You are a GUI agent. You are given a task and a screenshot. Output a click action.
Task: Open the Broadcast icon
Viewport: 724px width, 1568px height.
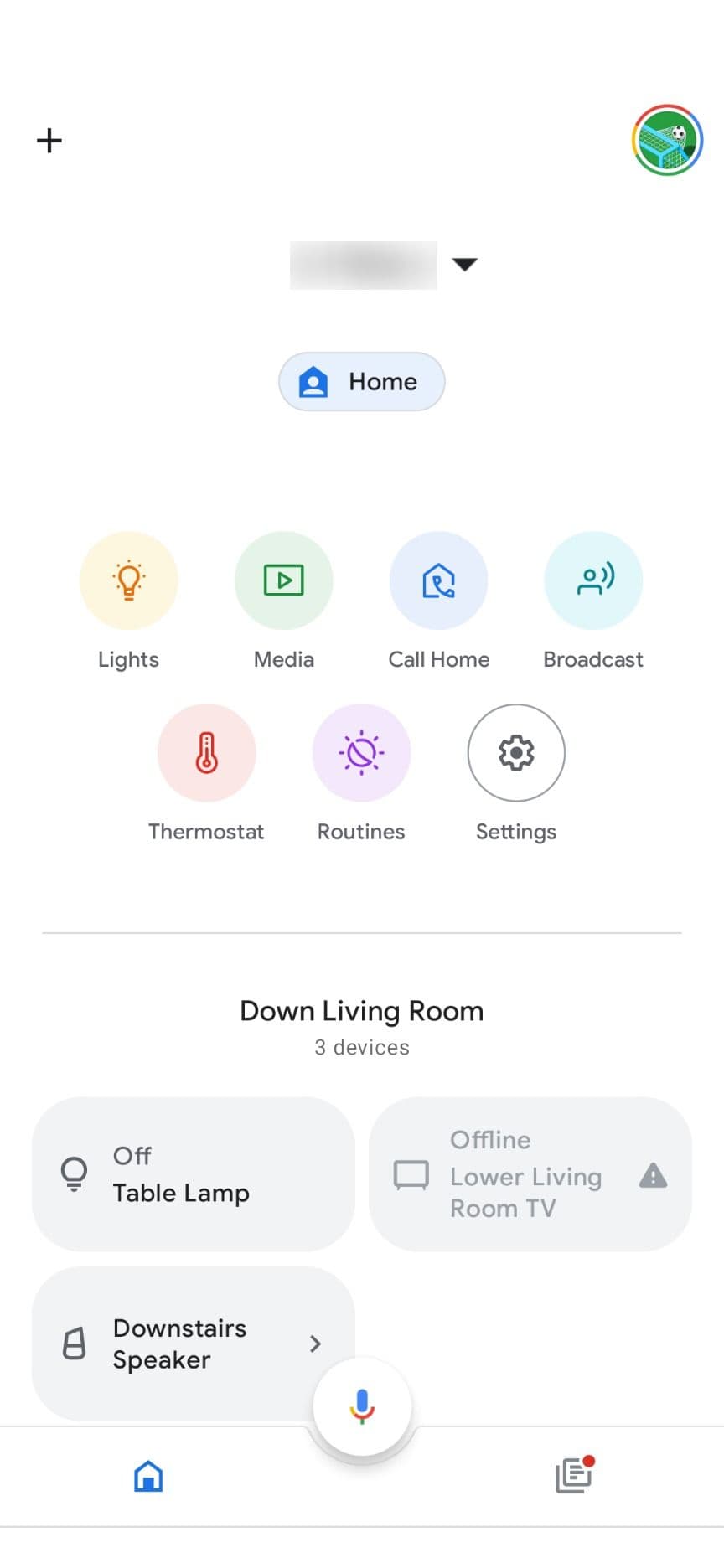pos(593,580)
